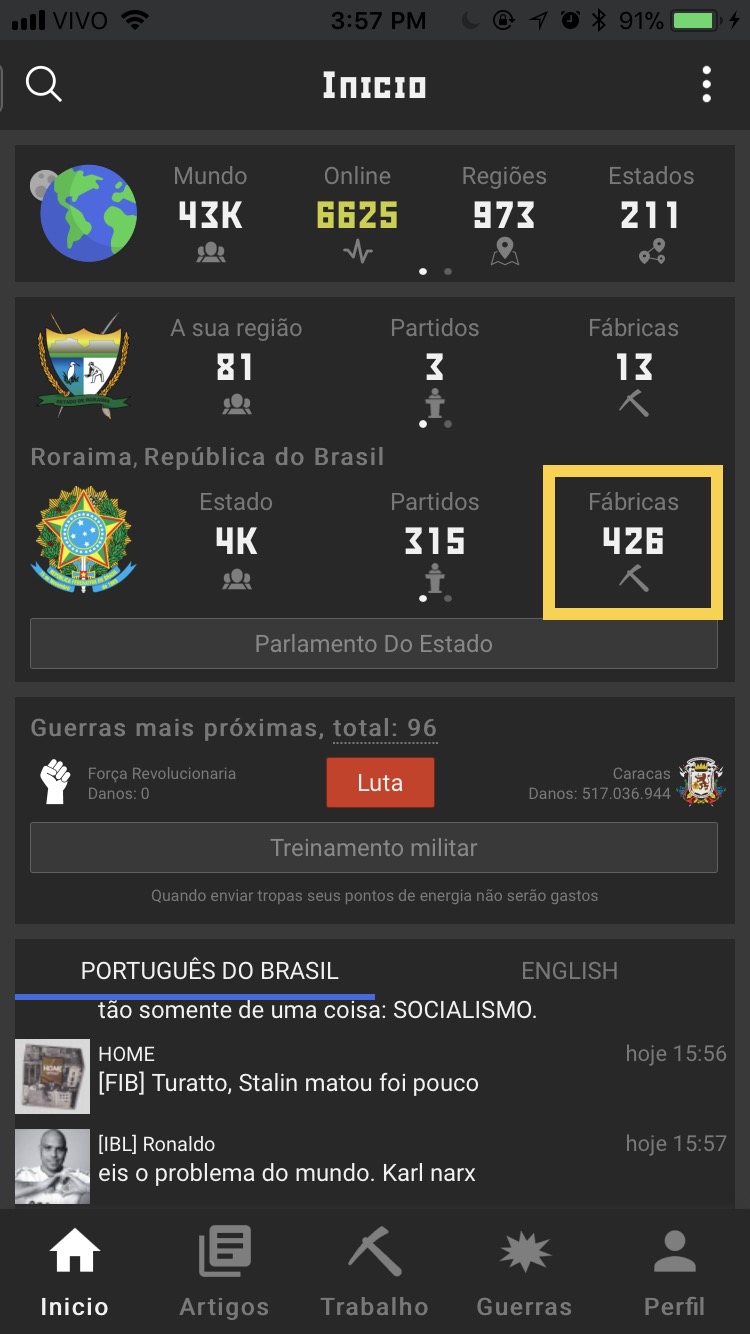Screen dimensions: 750x1334
Task: Start Treinamento militar
Action: [374, 848]
